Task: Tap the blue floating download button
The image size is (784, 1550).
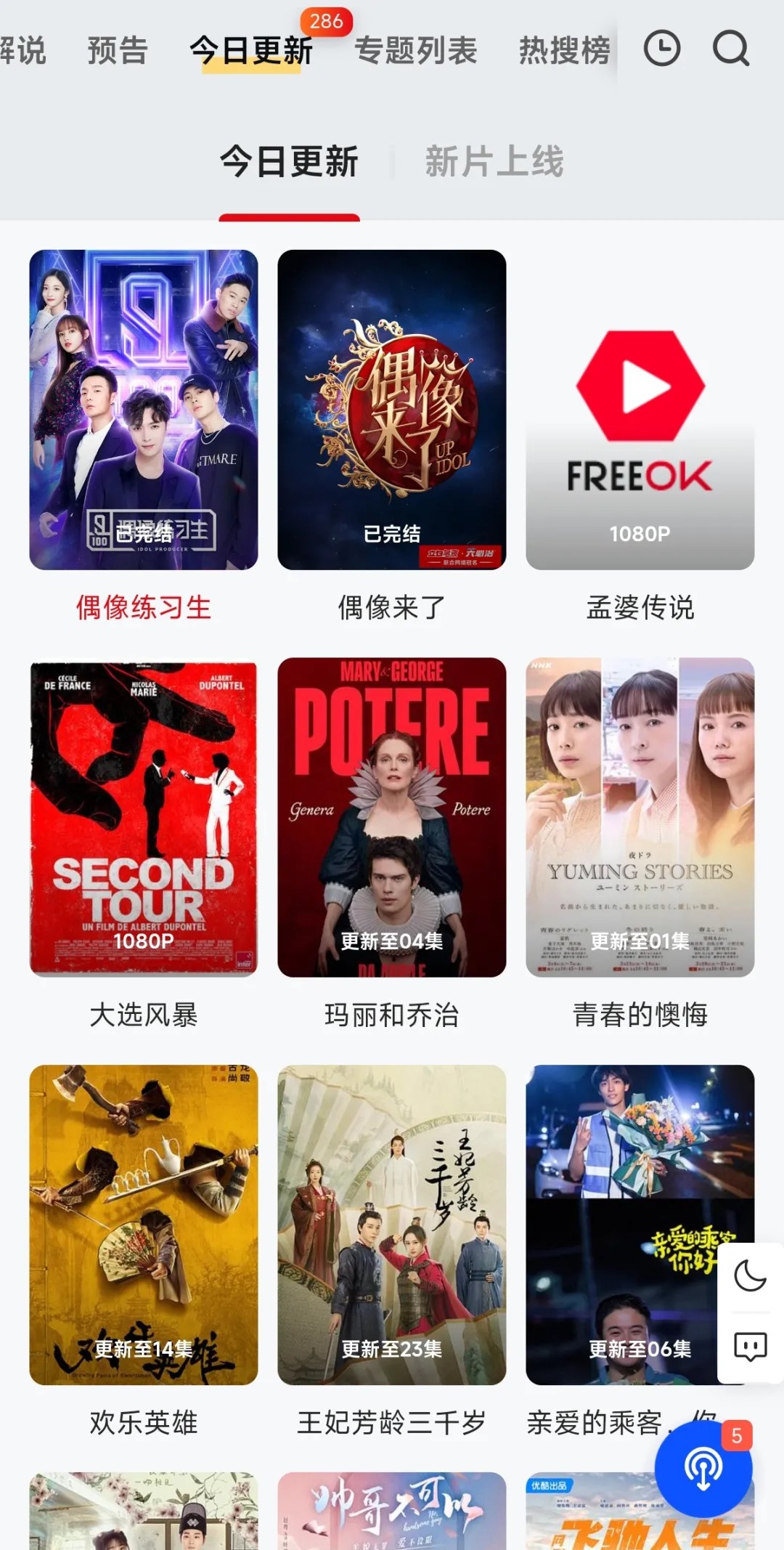Action: (703, 1469)
